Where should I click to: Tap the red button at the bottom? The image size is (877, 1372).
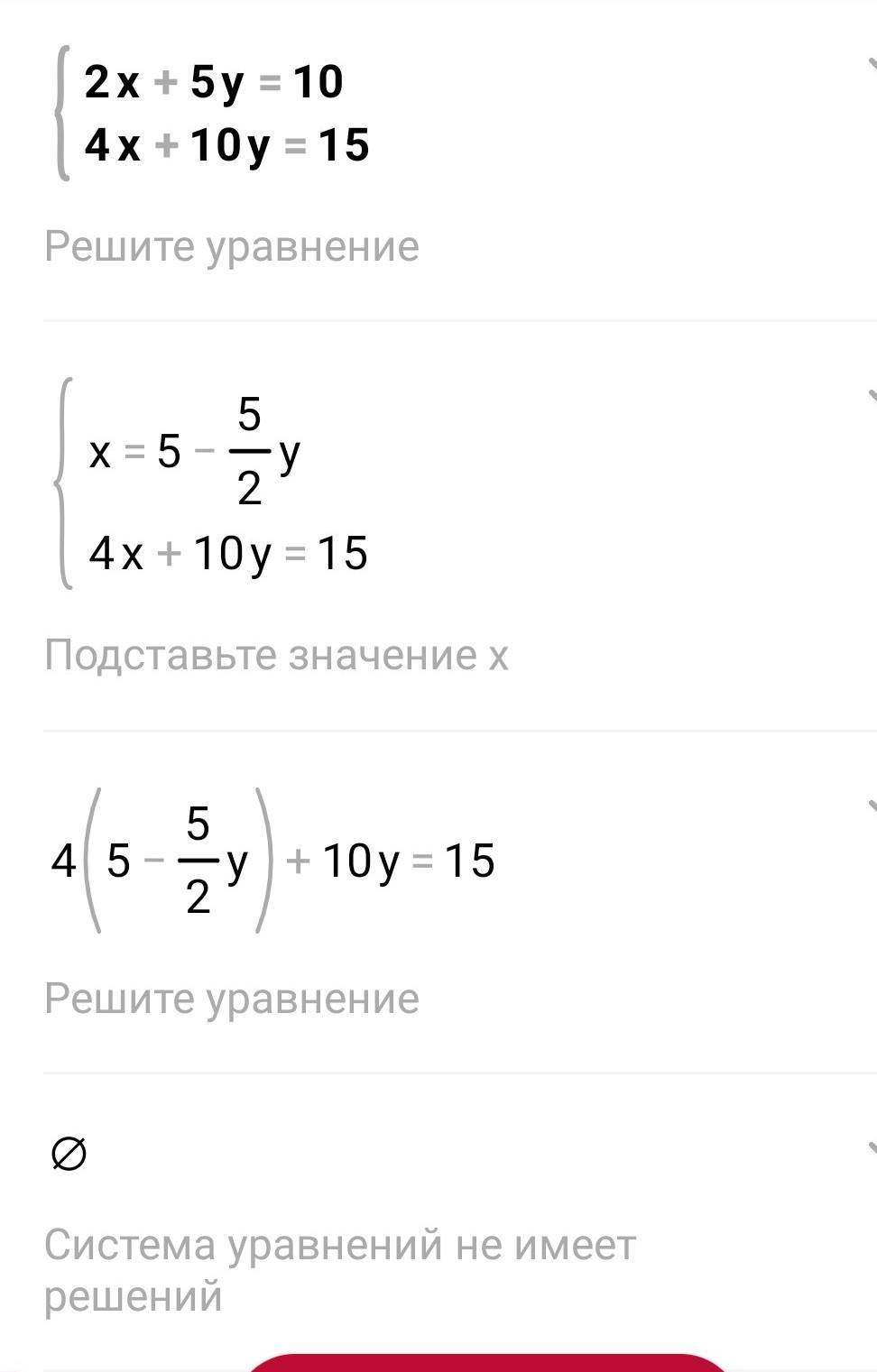(487, 1363)
